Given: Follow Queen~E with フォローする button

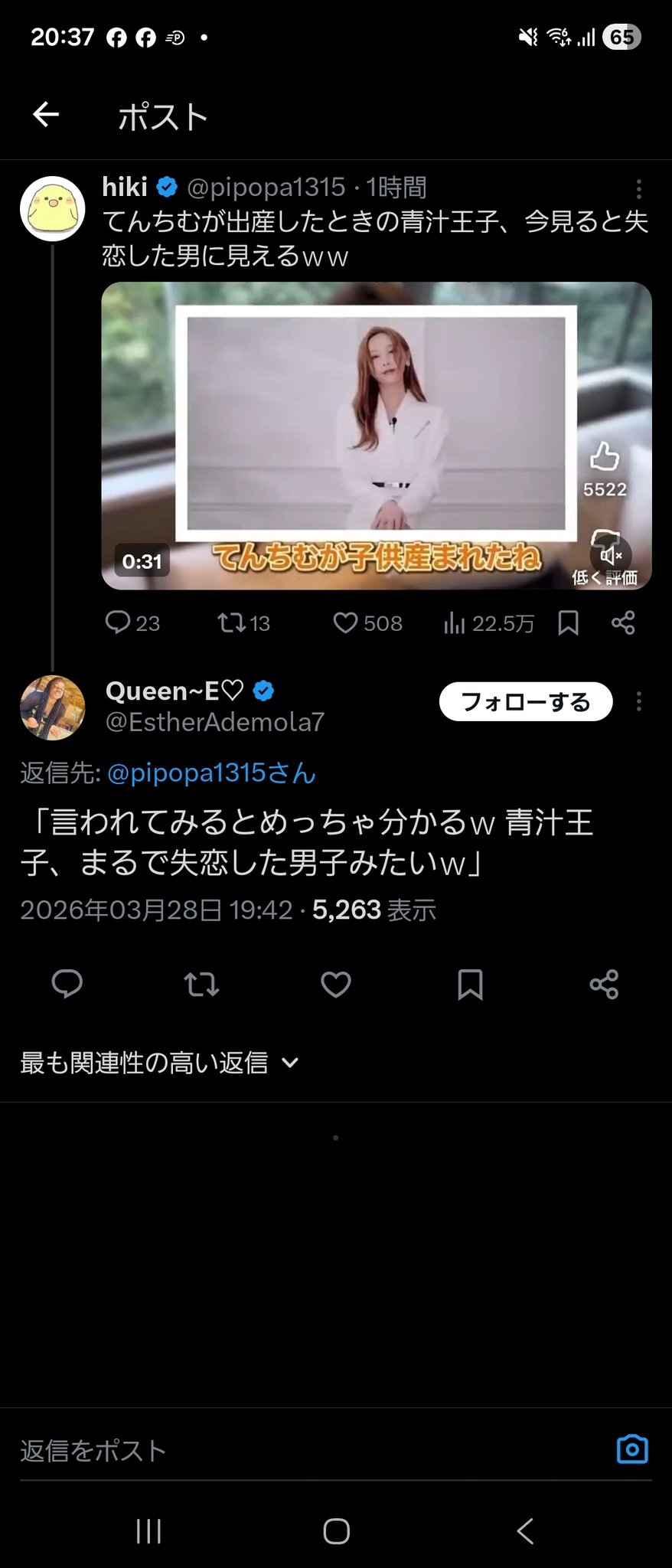Looking at the screenshot, I should [526, 701].
